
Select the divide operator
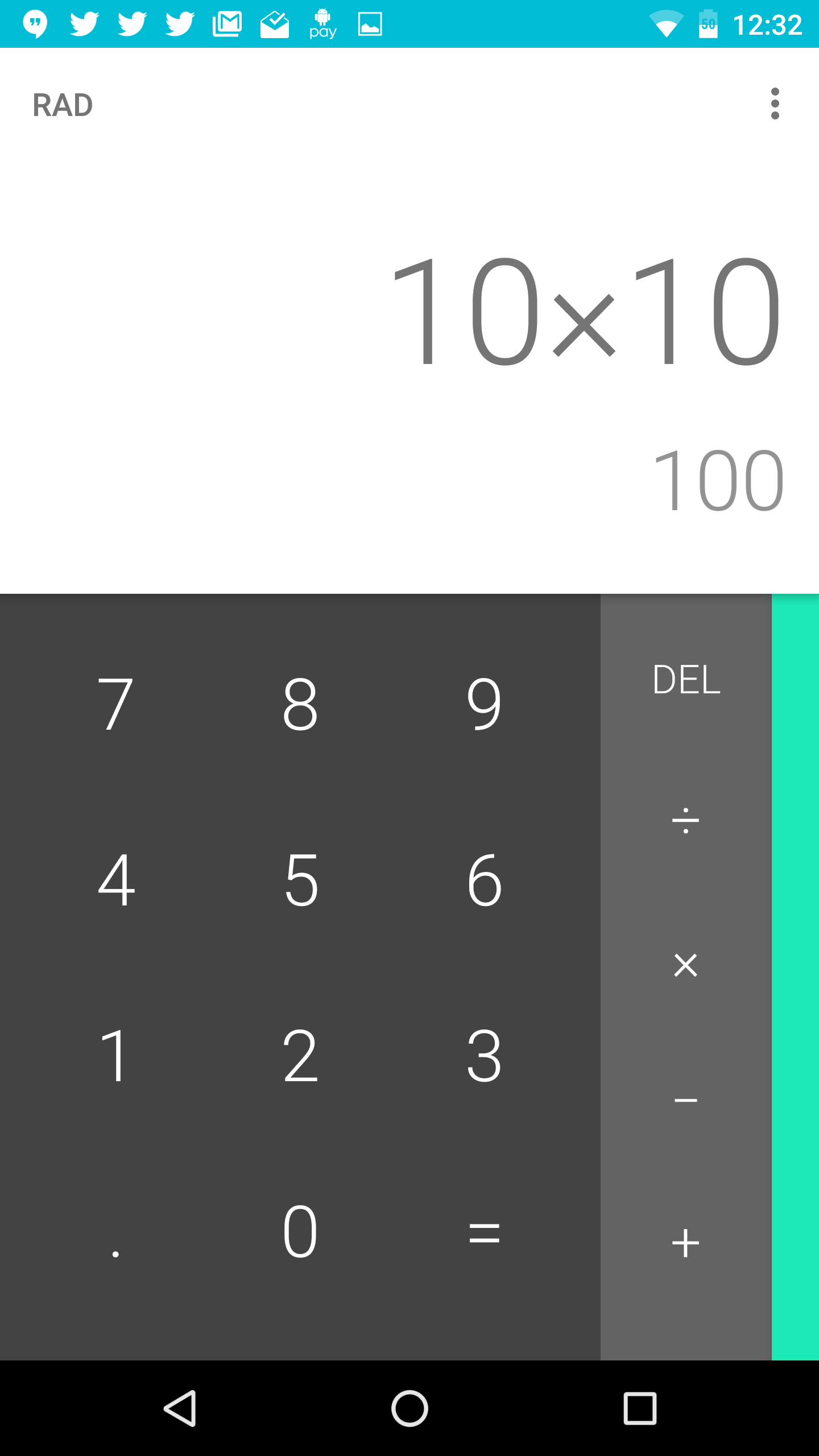coord(686,821)
